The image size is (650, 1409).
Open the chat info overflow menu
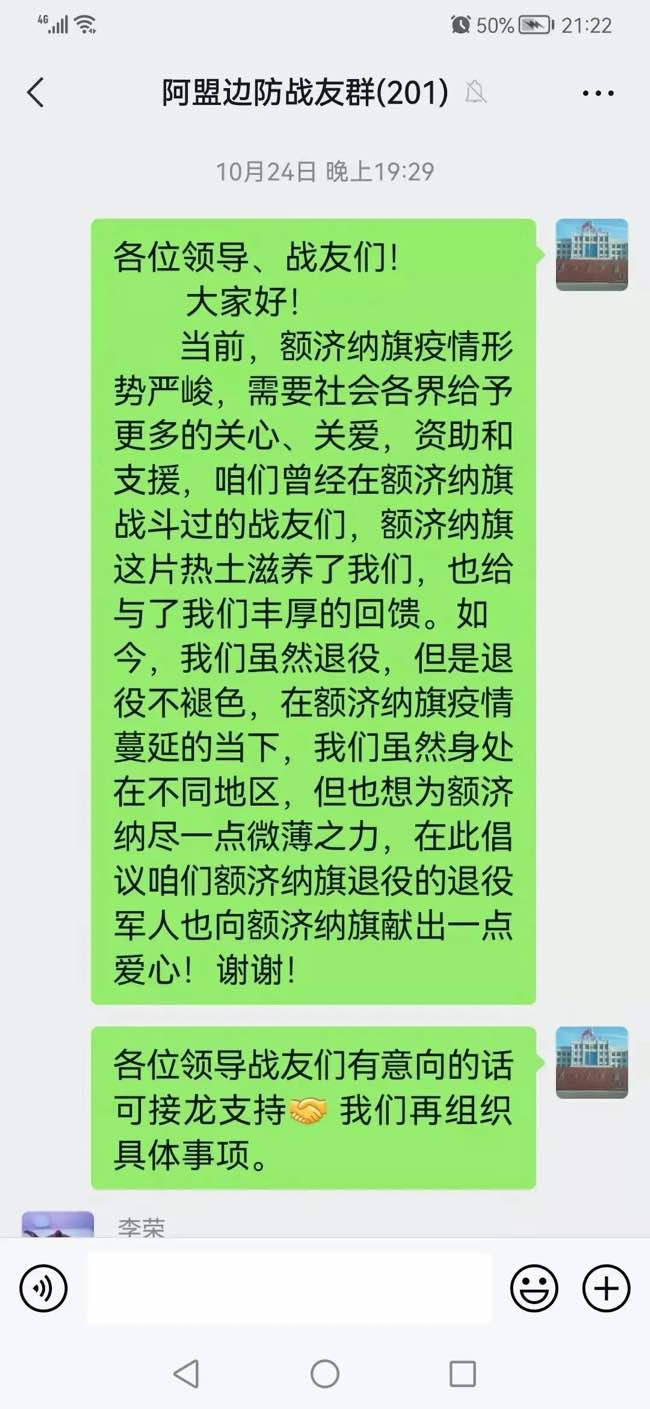597,93
